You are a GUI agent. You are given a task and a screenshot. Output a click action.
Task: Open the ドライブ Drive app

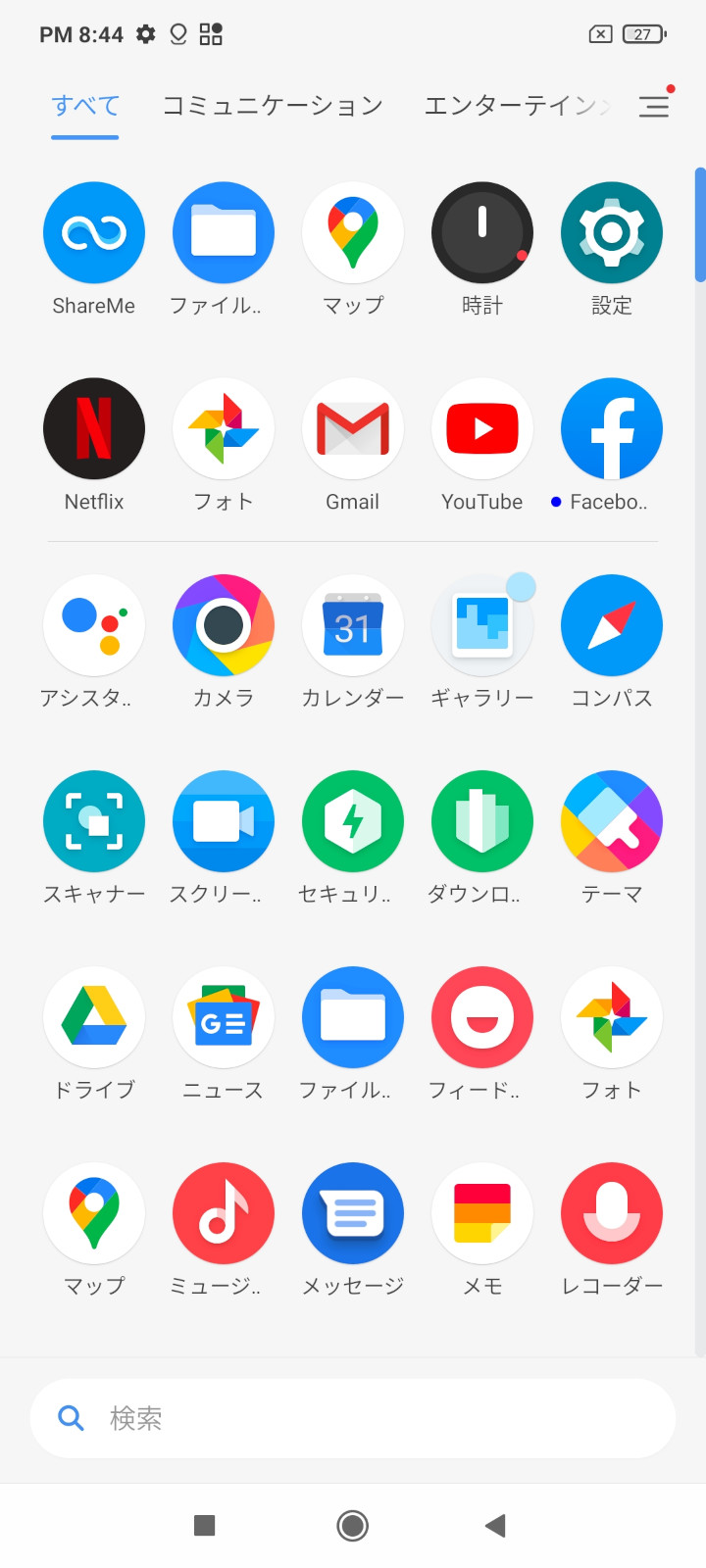point(94,1017)
